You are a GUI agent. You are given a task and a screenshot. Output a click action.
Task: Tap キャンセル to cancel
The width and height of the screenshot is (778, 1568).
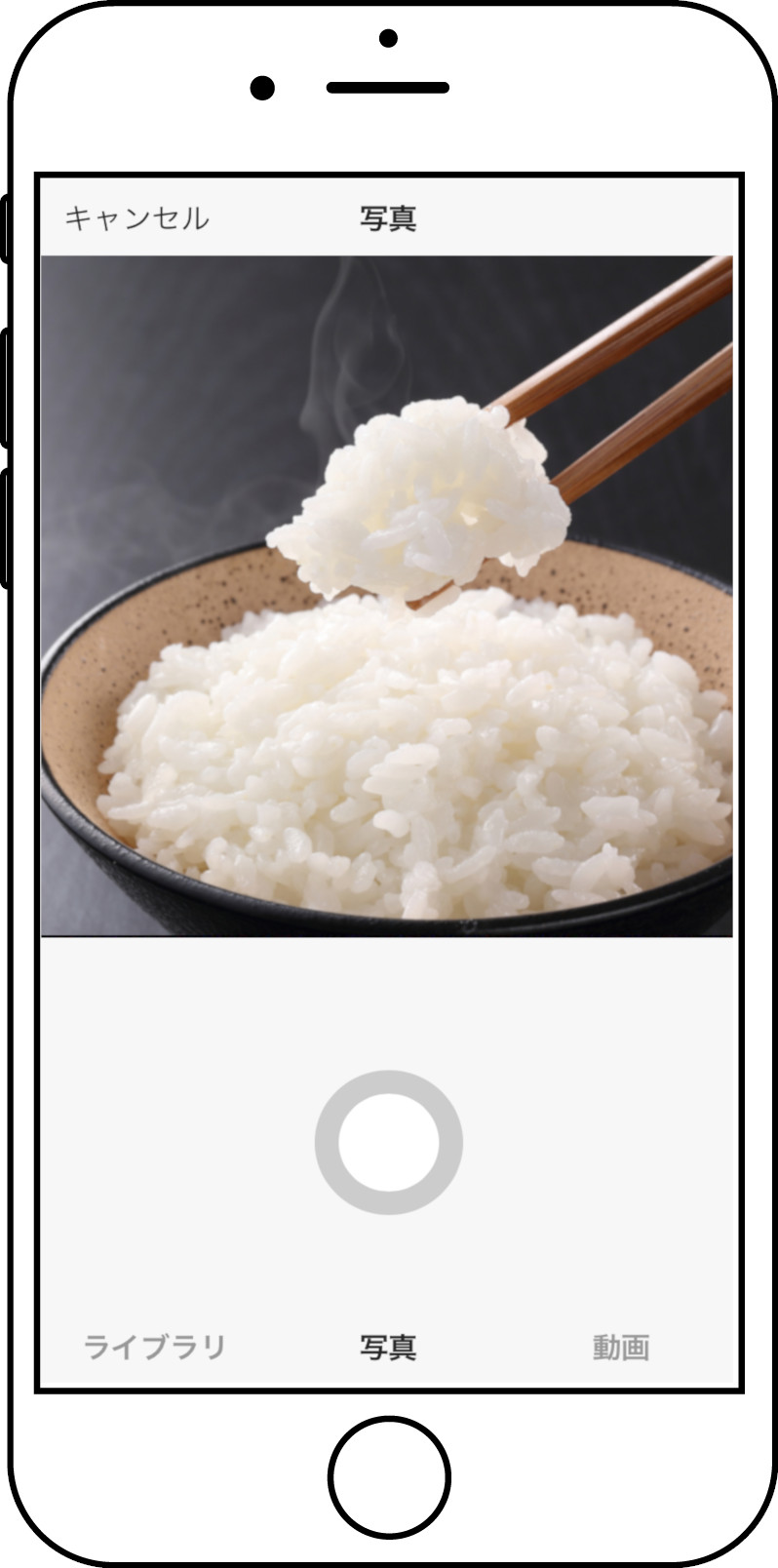[136, 217]
